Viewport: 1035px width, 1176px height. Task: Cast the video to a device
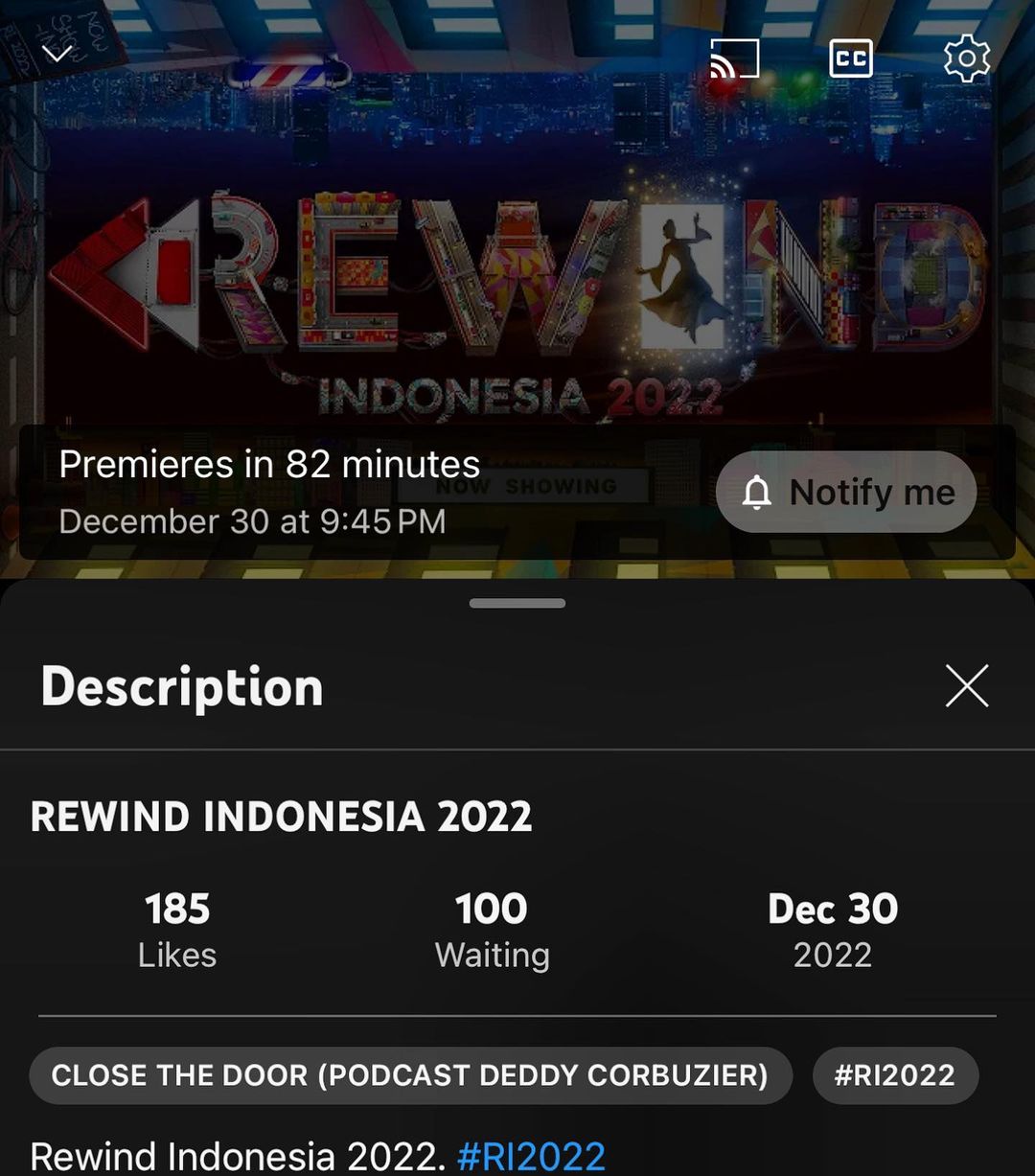(x=734, y=59)
